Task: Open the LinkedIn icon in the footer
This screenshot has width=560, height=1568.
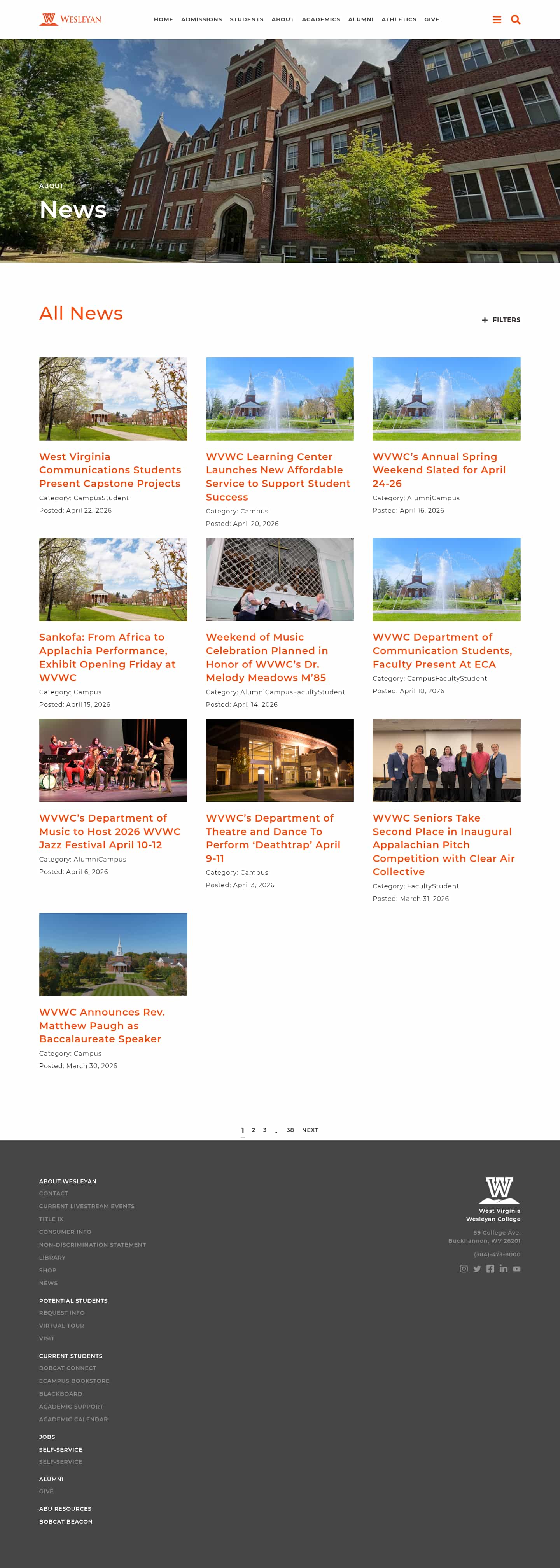Action: 503,1268
